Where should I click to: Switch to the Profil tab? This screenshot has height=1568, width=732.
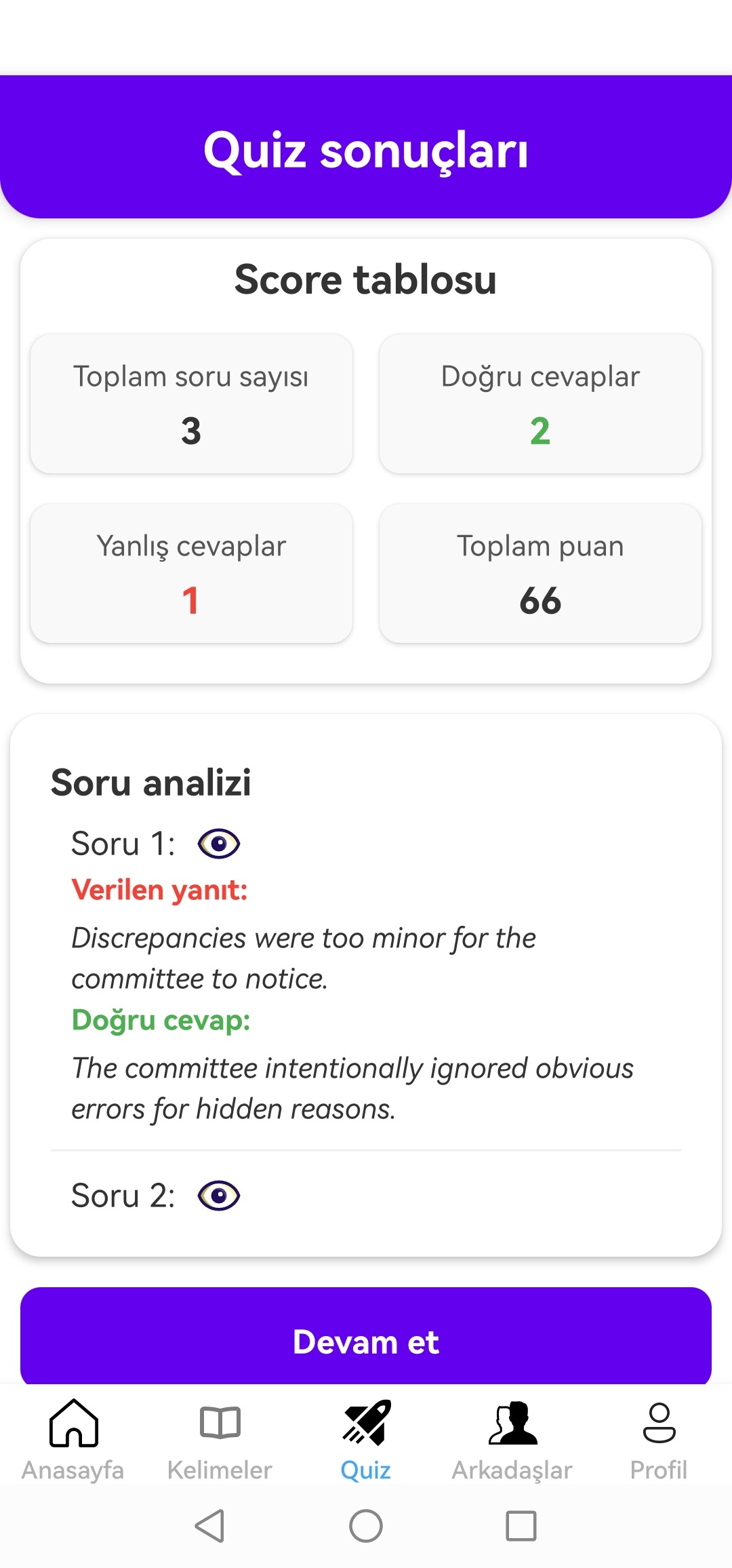coord(659,1439)
